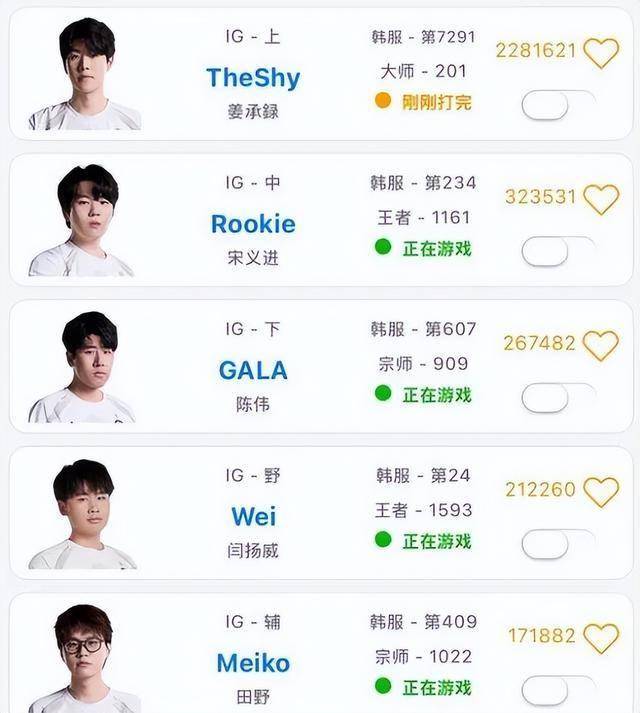Open Meiko's player card
The height and width of the screenshot is (713, 640).
tap(253, 662)
